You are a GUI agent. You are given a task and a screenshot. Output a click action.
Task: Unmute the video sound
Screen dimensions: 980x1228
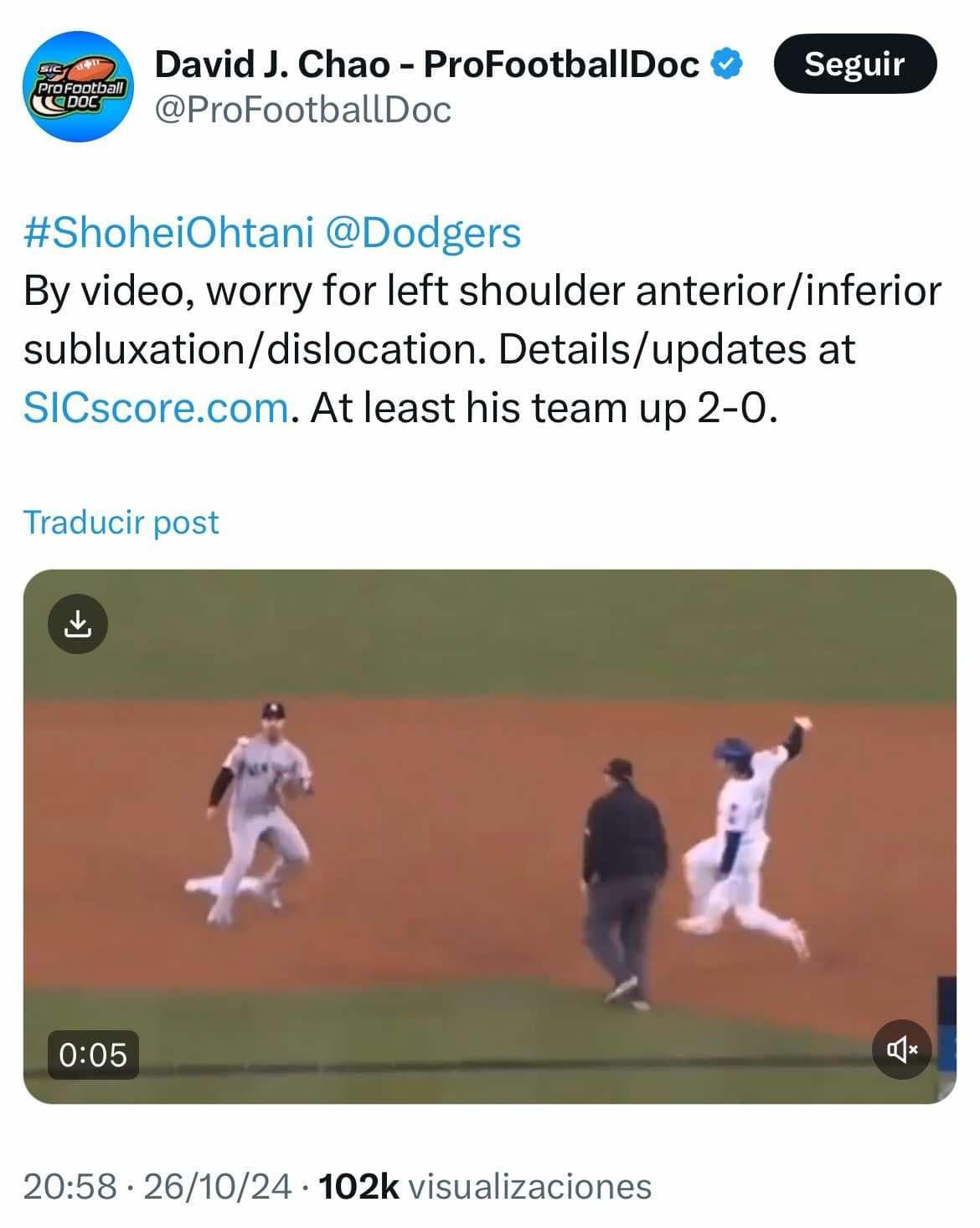(901, 1049)
